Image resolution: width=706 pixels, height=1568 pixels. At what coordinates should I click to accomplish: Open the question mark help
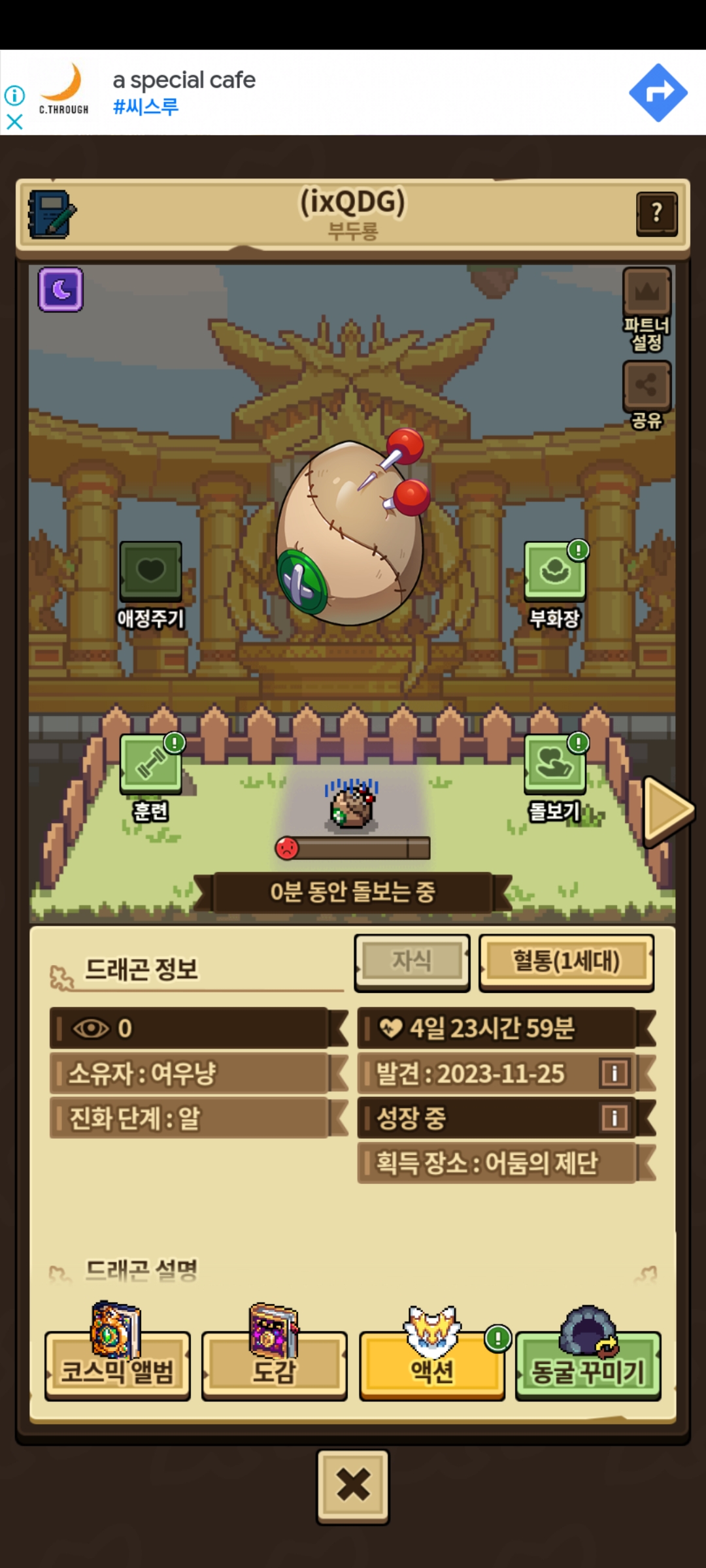click(x=656, y=213)
